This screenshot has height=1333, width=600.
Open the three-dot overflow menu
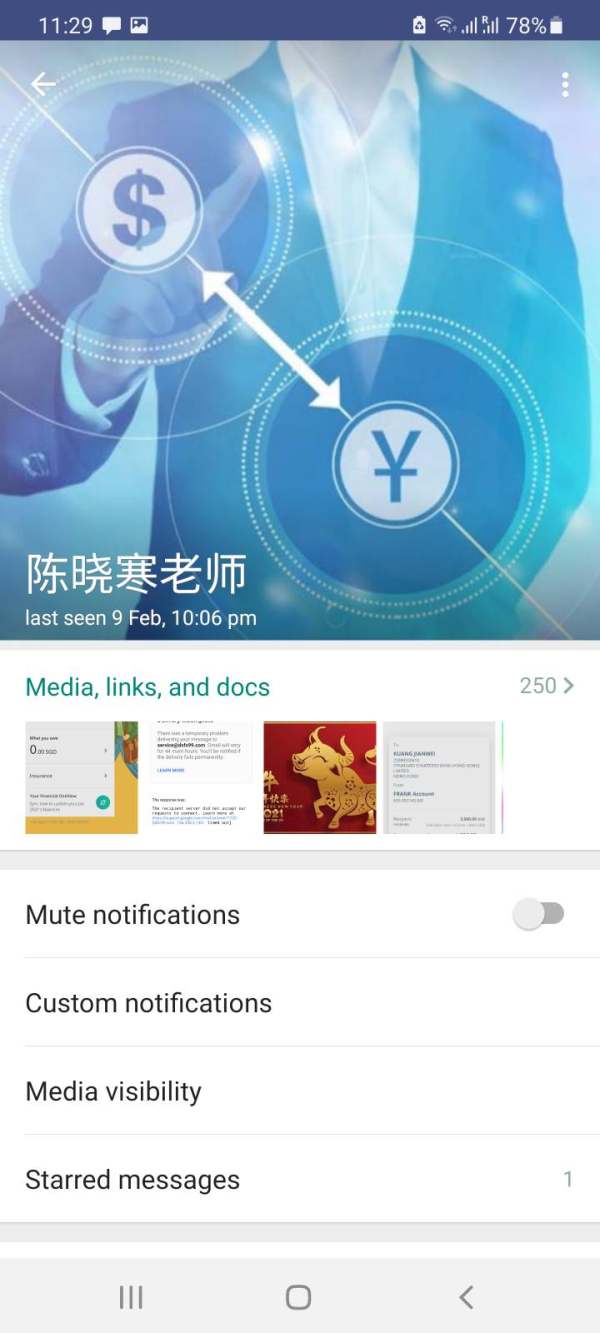tap(565, 84)
